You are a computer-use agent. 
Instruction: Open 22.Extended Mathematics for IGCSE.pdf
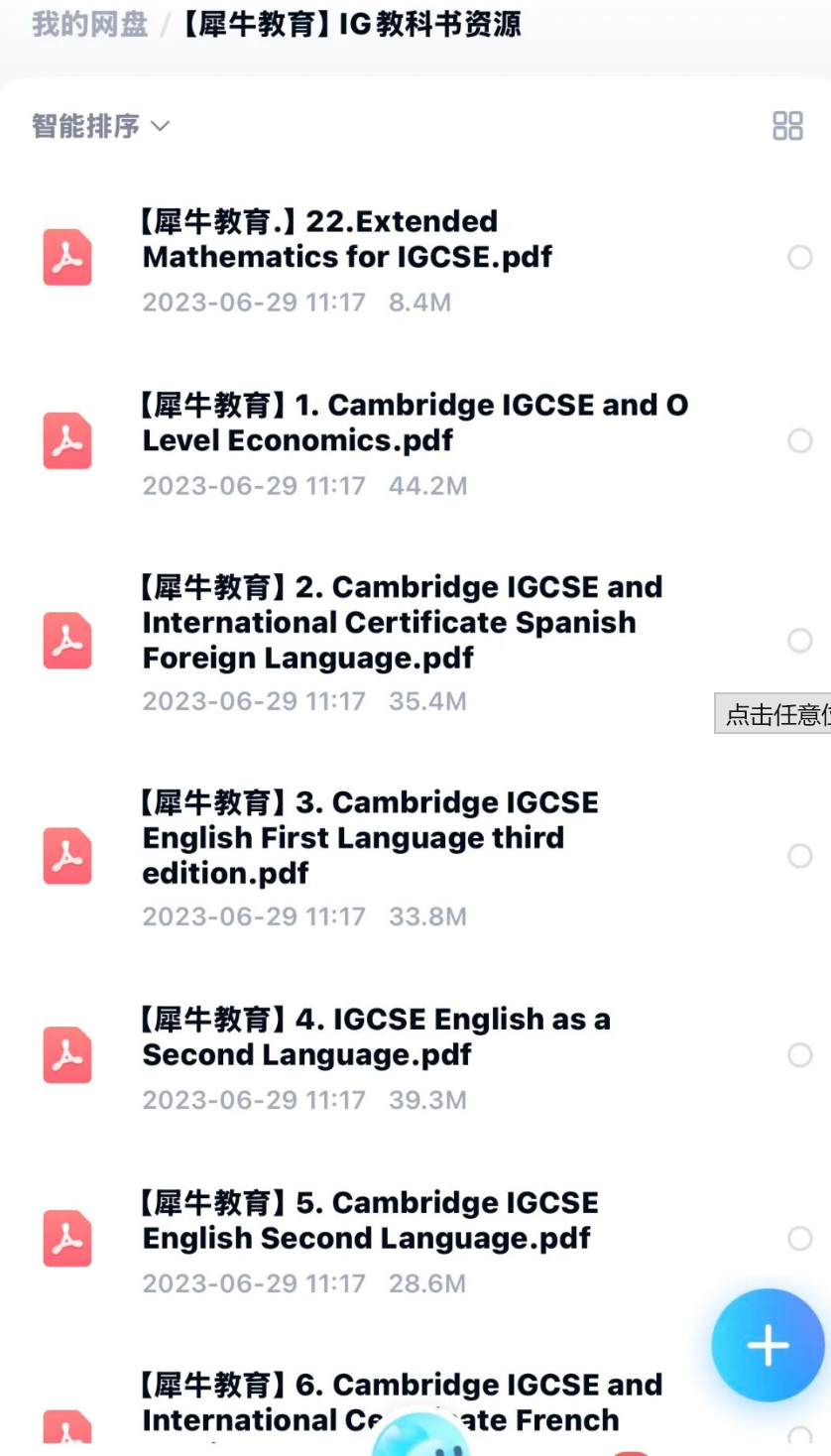point(347,239)
